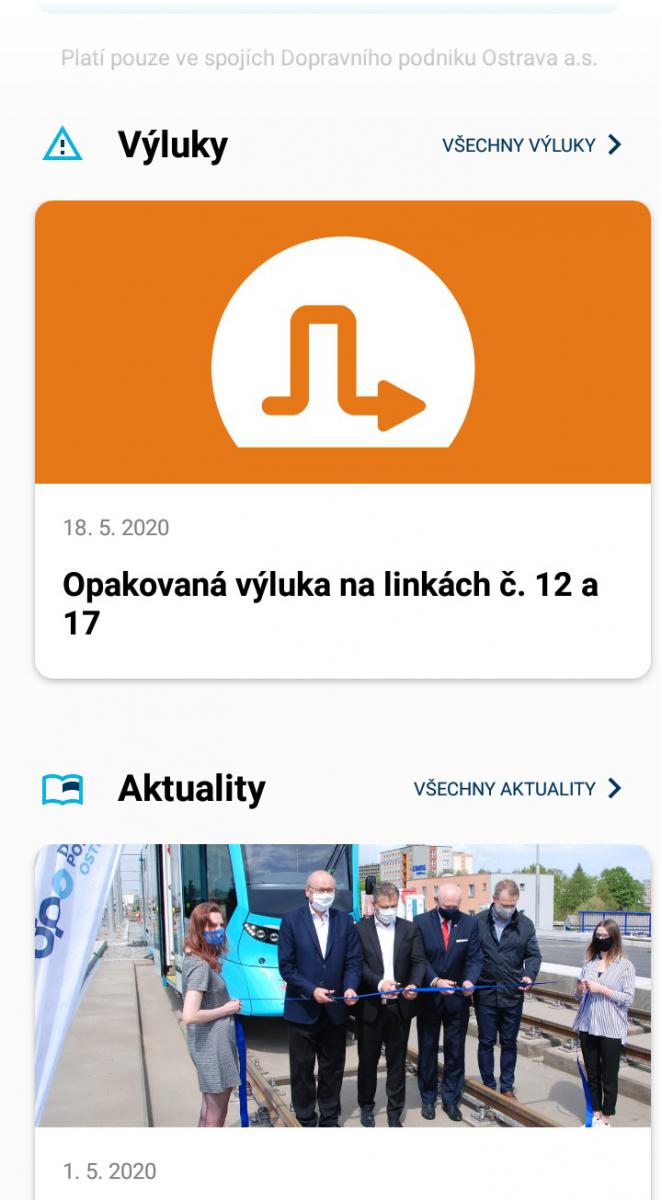Open the news card dated 1. 5. 2020
The height and width of the screenshot is (1200, 662).
pos(343,1022)
